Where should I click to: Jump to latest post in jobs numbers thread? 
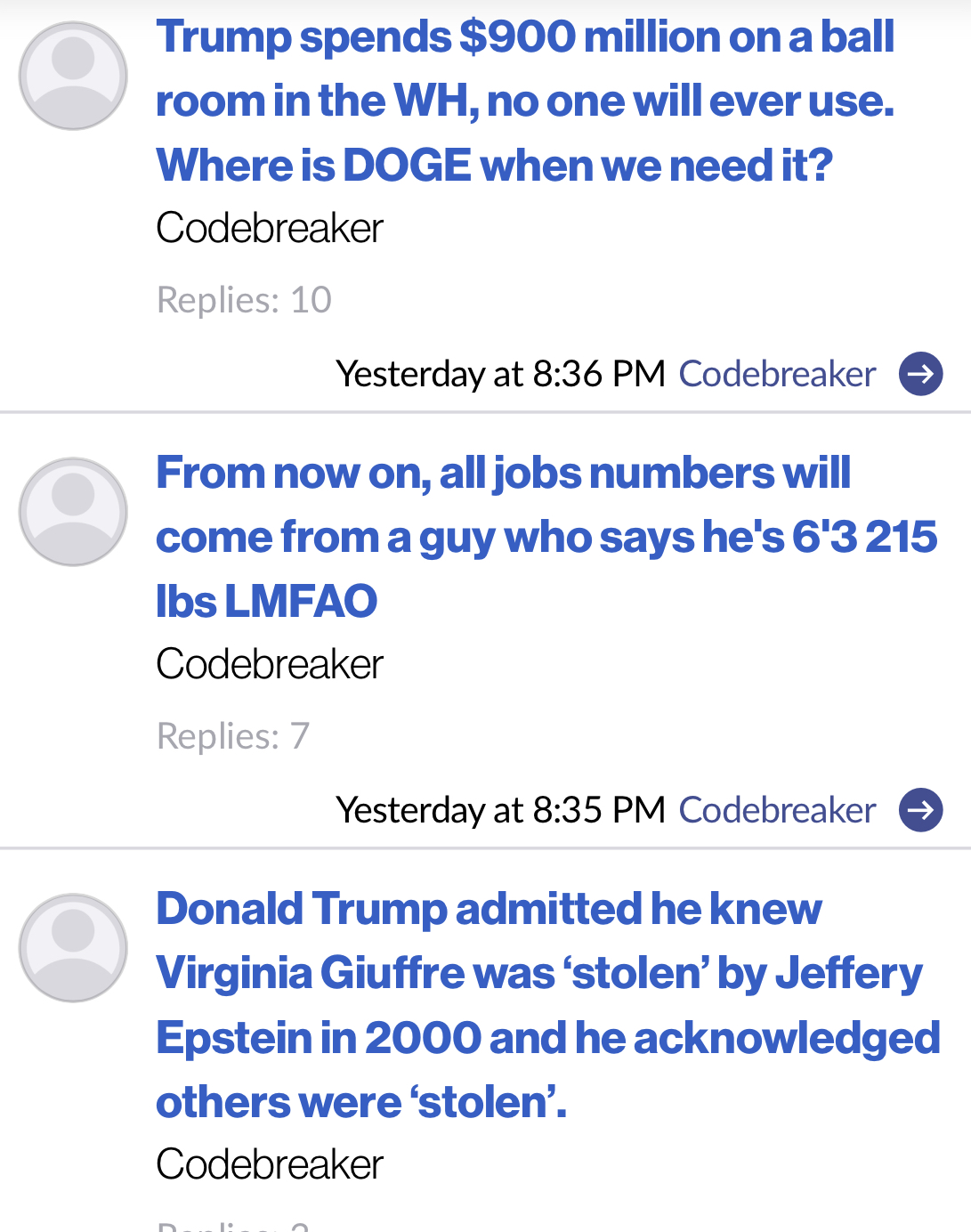pyautogui.click(x=920, y=810)
